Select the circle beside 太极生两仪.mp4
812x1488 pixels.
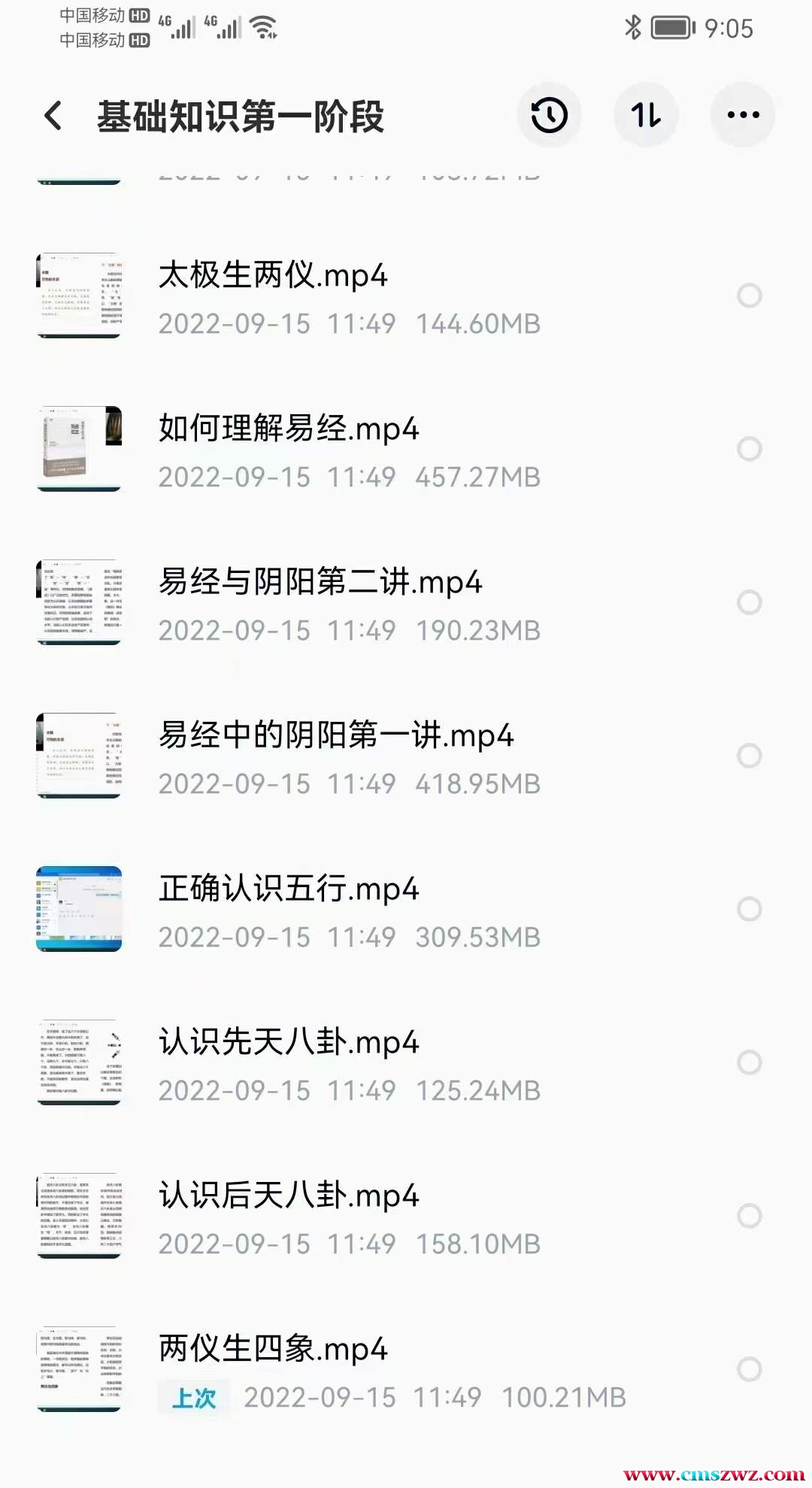(750, 295)
